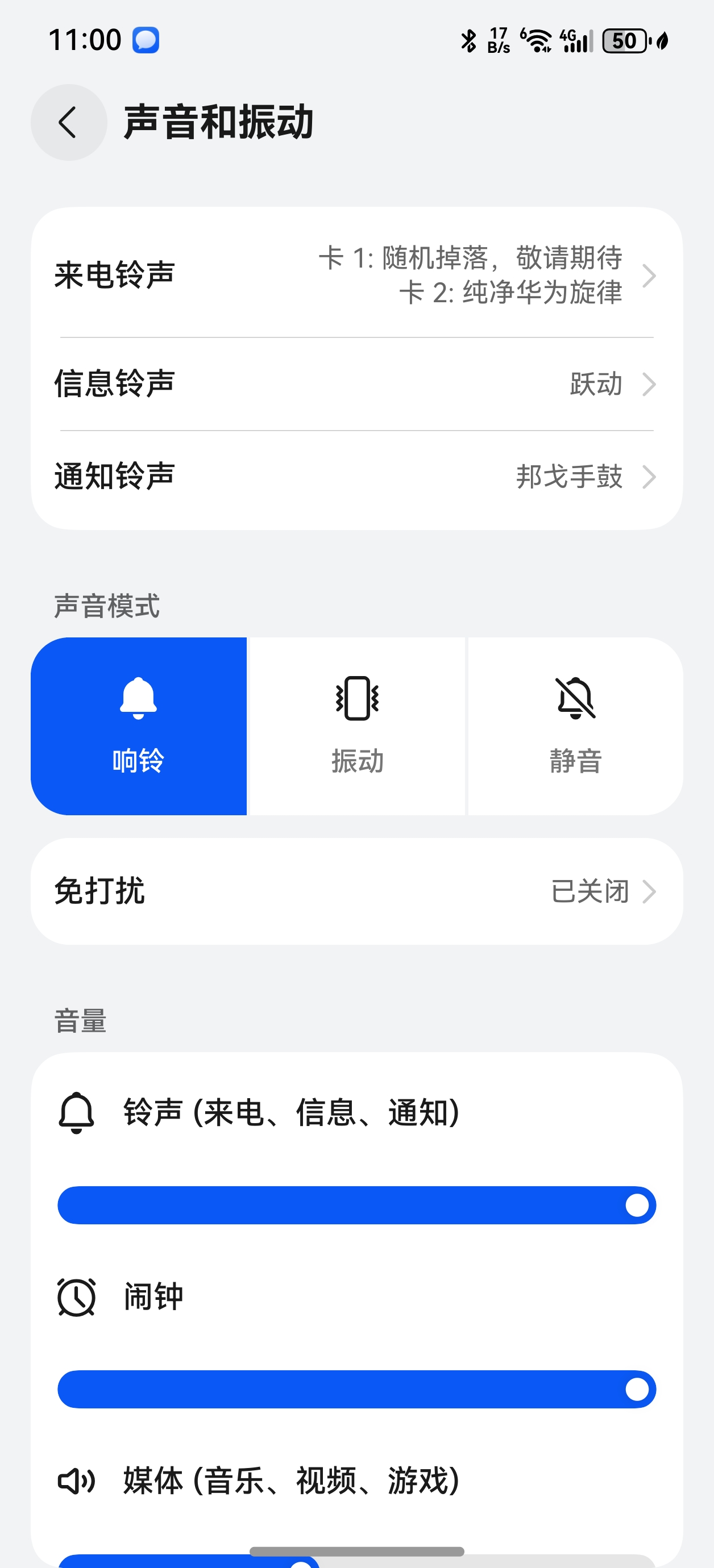The image size is (714, 1568).
Task: Open 免打扰 do not disturb settings
Action: pos(356,891)
